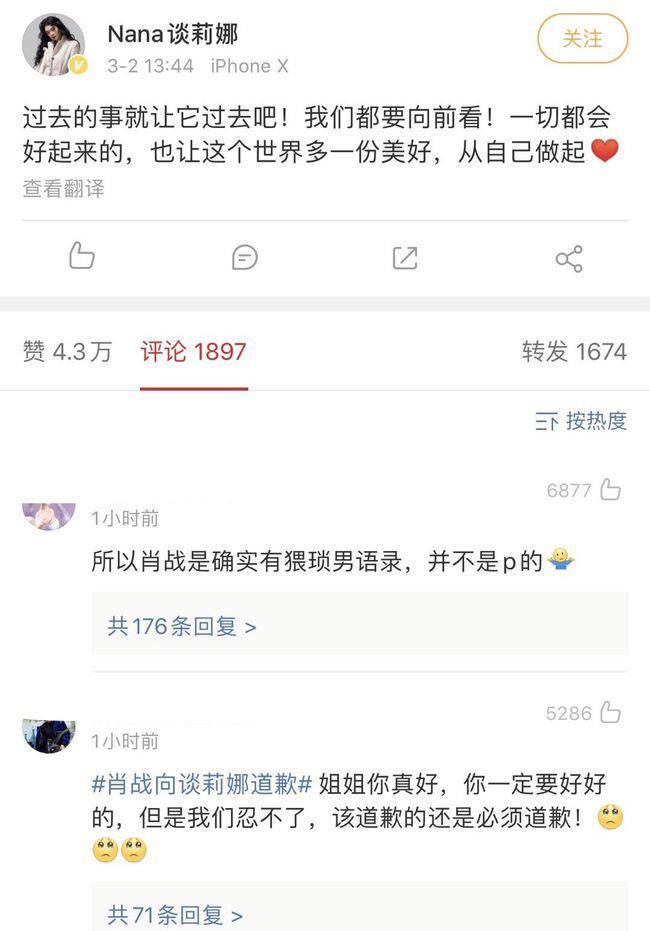This screenshot has height=931, width=650.
Task: Change comment sorting via 按热度
Action: (x=581, y=421)
